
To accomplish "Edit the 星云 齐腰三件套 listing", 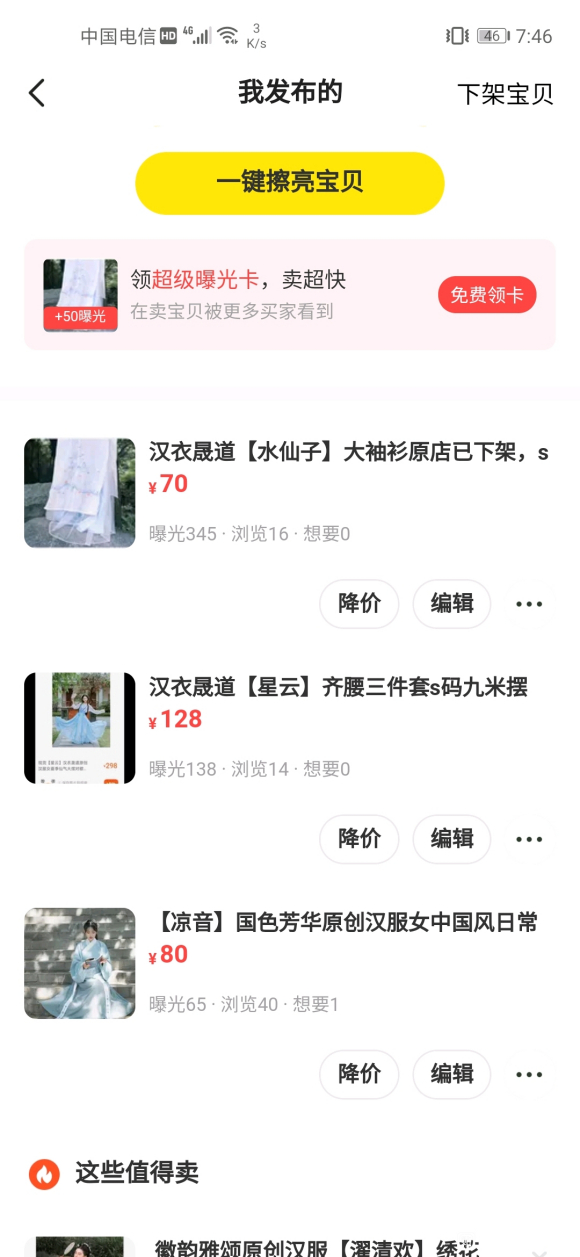I will tap(452, 839).
